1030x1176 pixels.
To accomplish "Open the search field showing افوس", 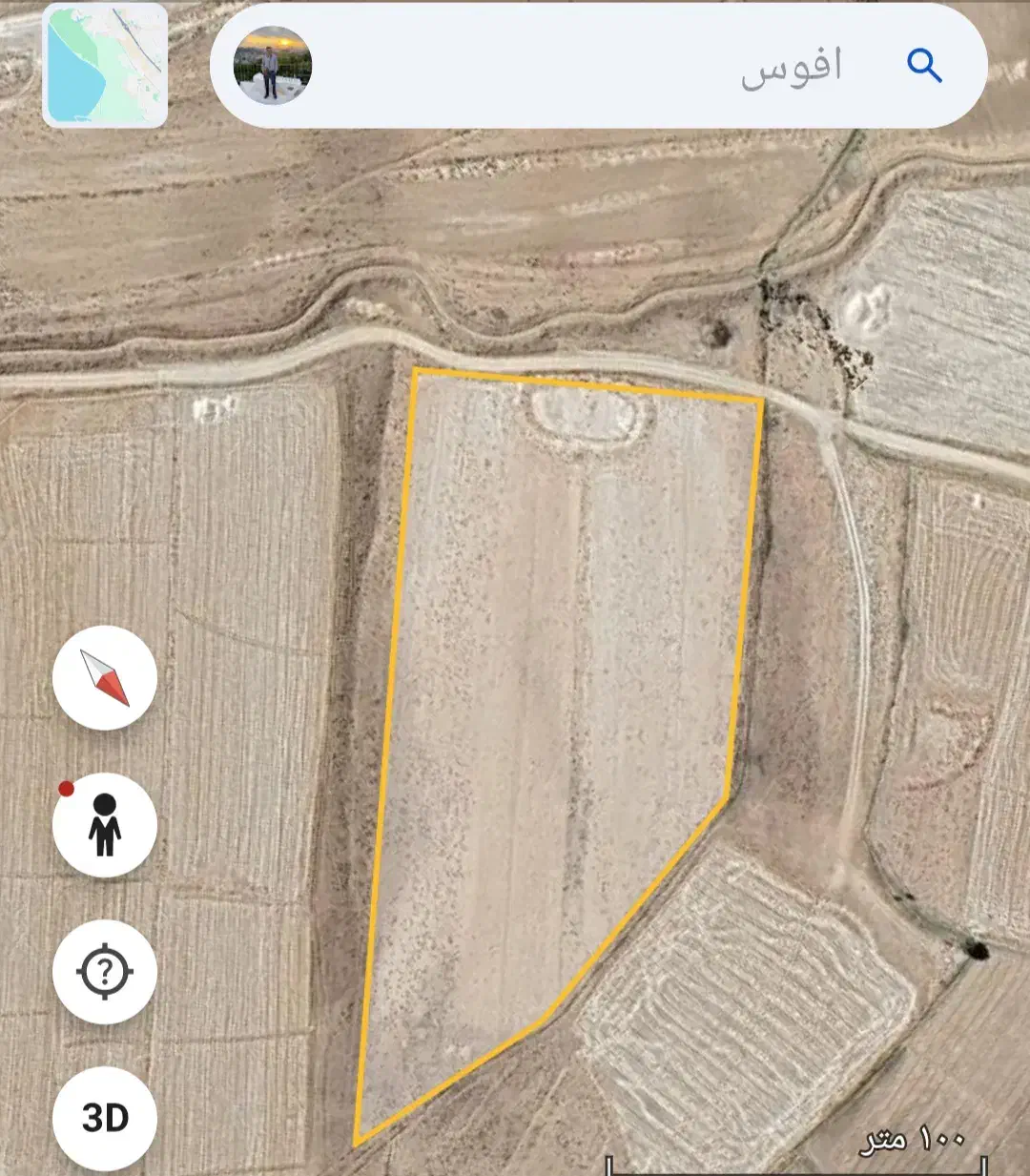I will (598, 66).
